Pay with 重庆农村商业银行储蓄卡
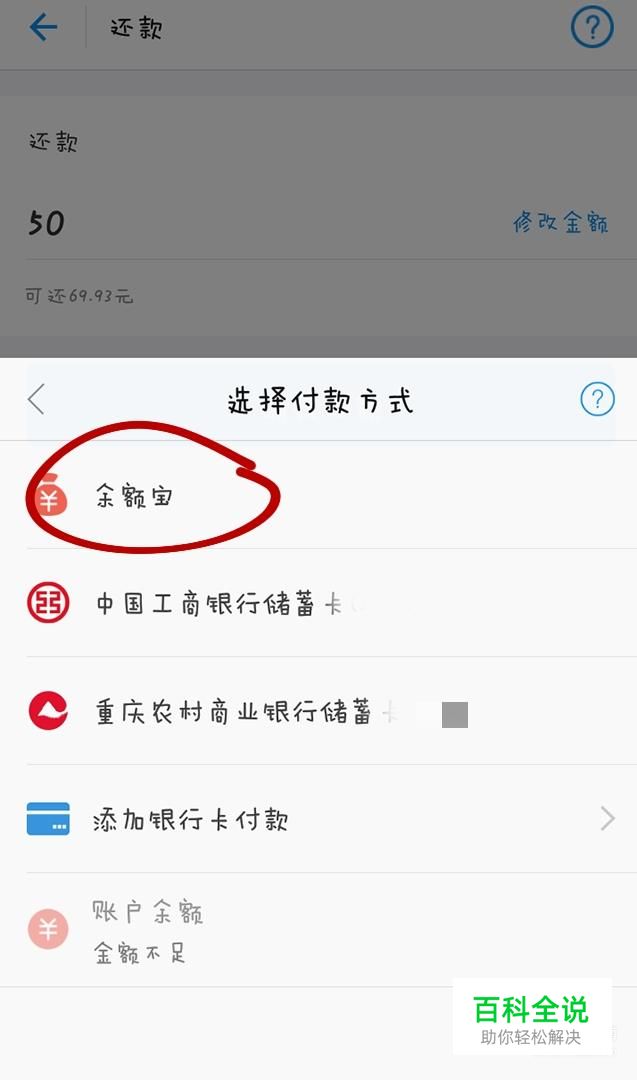637x1080 pixels. pos(331,711)
